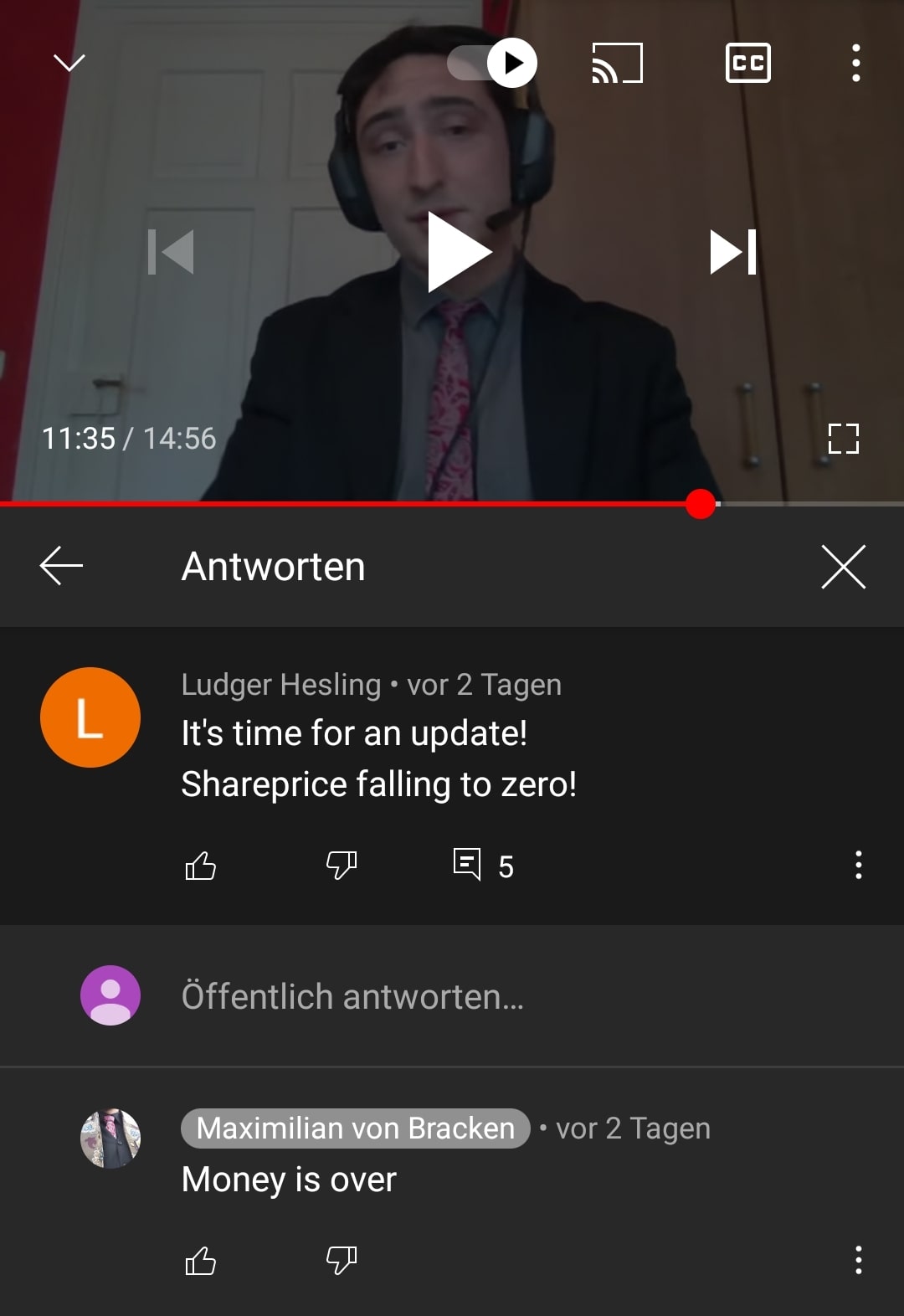Tap the Öffentlich antworten reply field
The height and width of the screenshot is (1316, 904).
coord(352,996)
